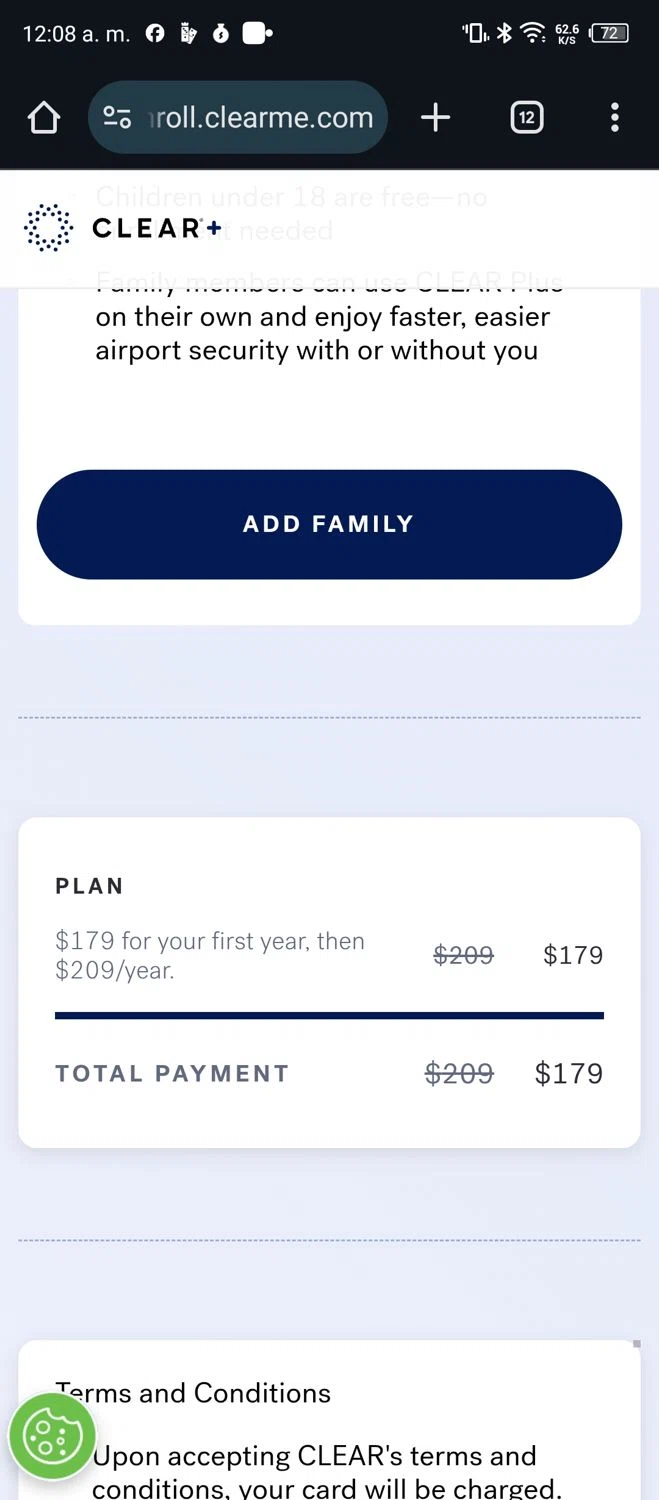The width and height of the screenshot is (659, 1500).
Task: Go to the browser home page
Action: pyautogui.click(x=44, y=118)
